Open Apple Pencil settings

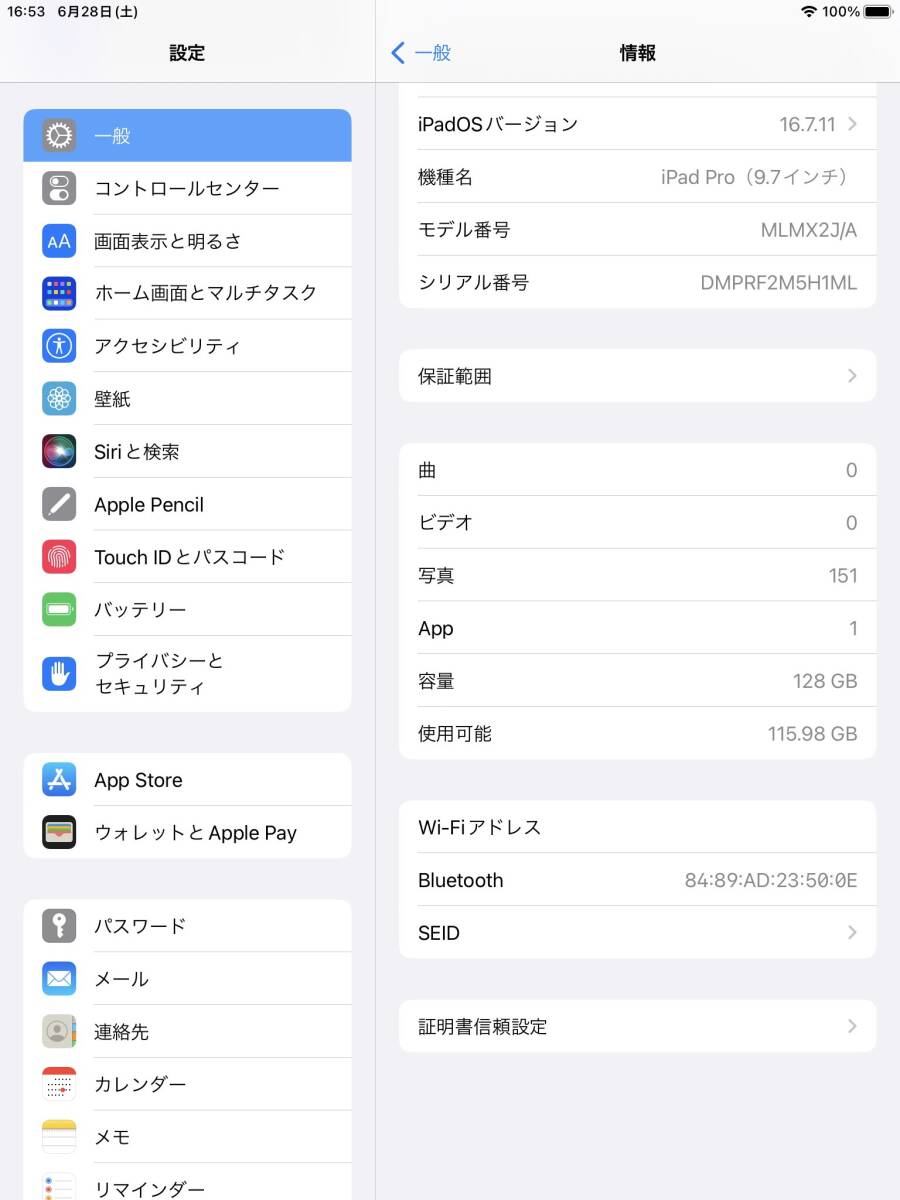[x=186, y=504]
